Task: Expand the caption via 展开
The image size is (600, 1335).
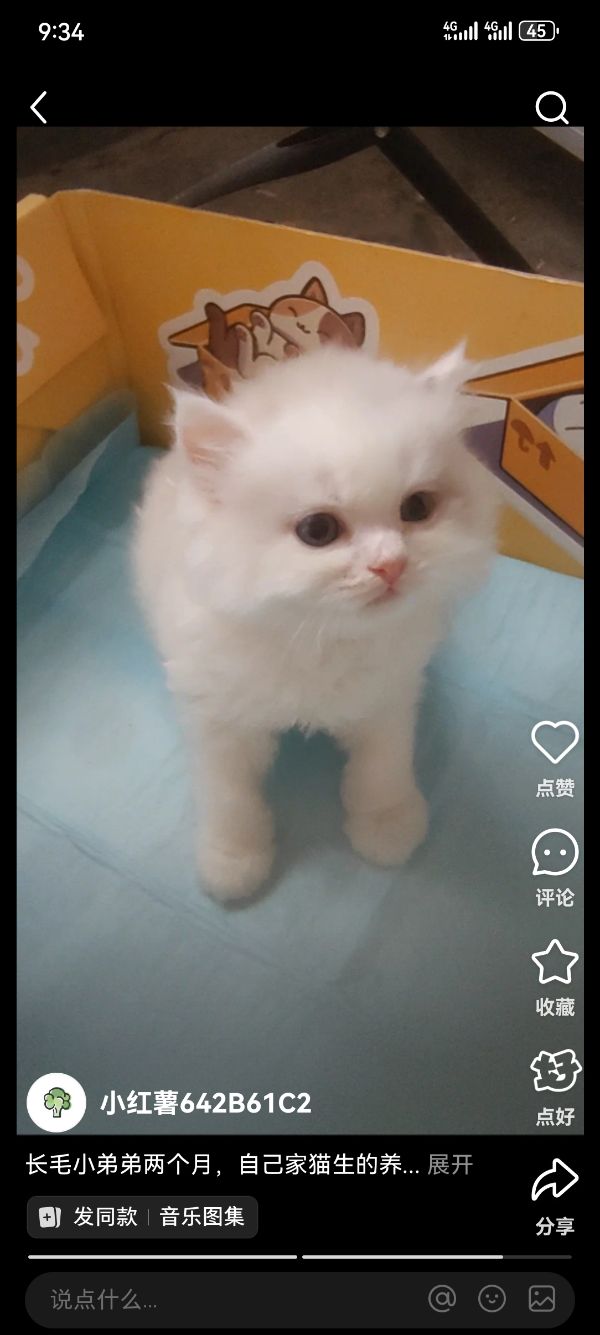Action: 450,1164
